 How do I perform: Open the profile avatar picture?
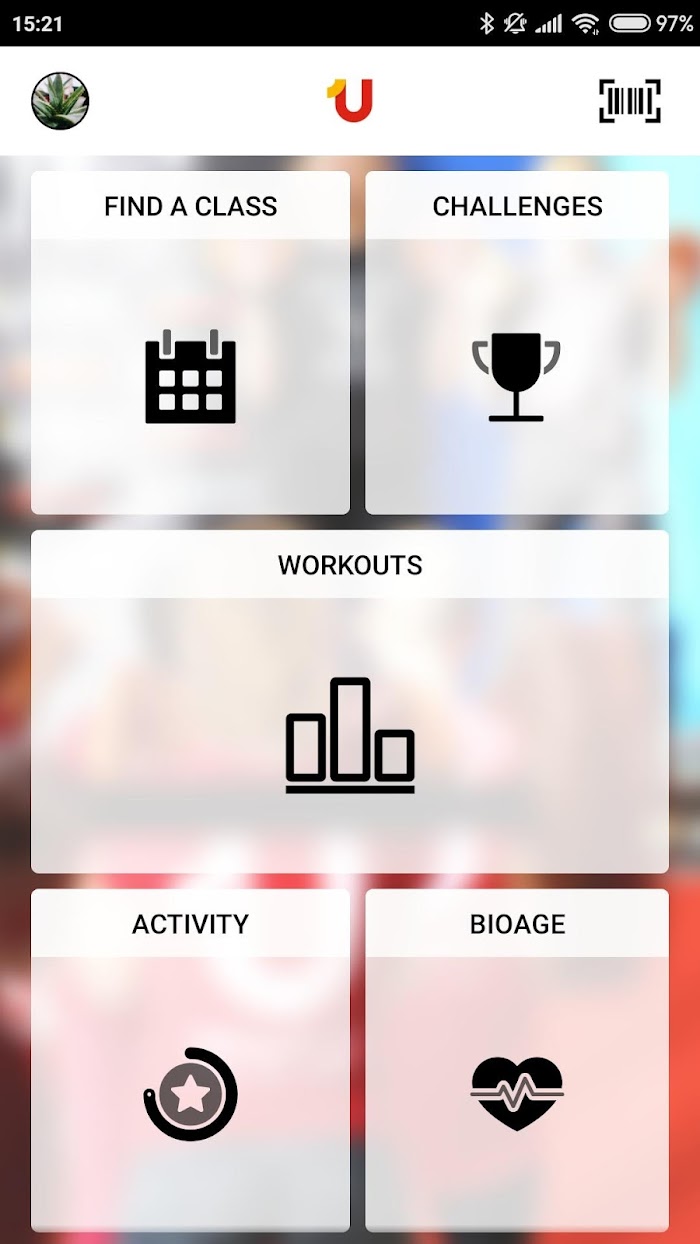tap(61, 101)
